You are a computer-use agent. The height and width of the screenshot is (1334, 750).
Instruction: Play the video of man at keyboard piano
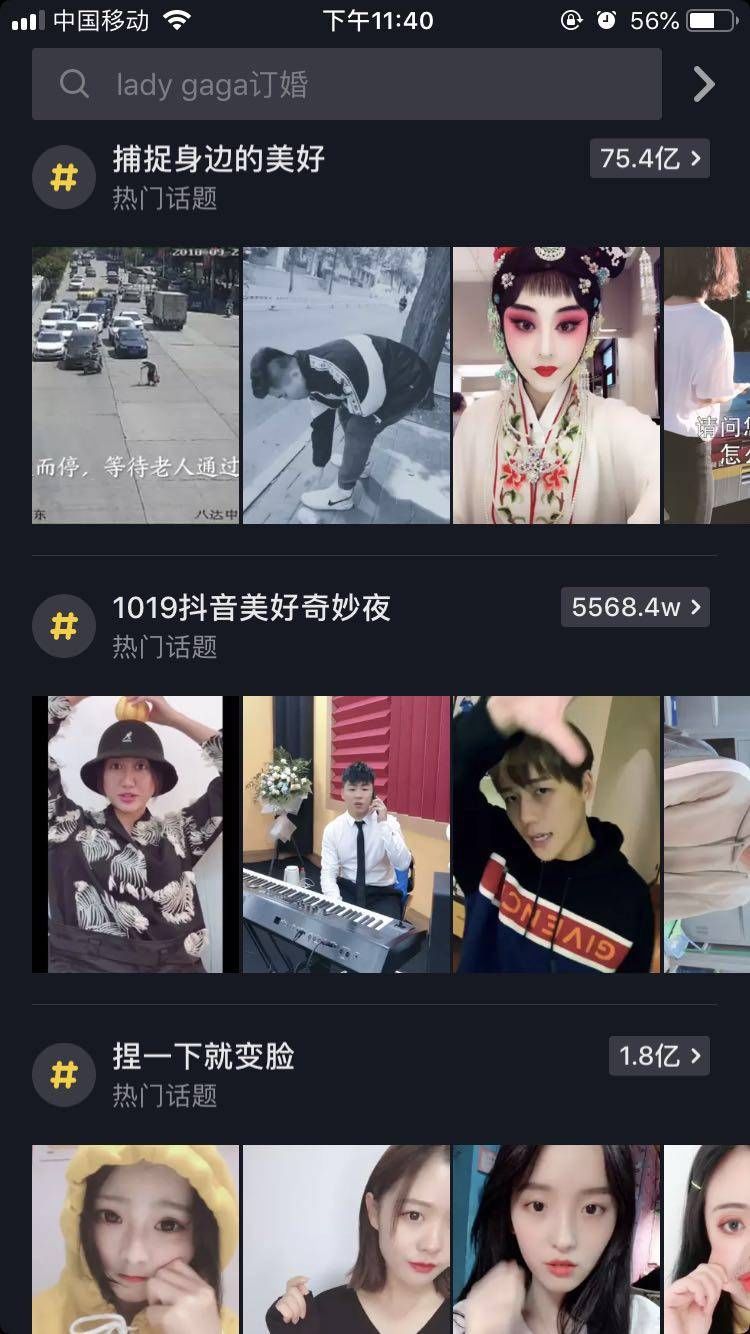[x=346, y=834]
